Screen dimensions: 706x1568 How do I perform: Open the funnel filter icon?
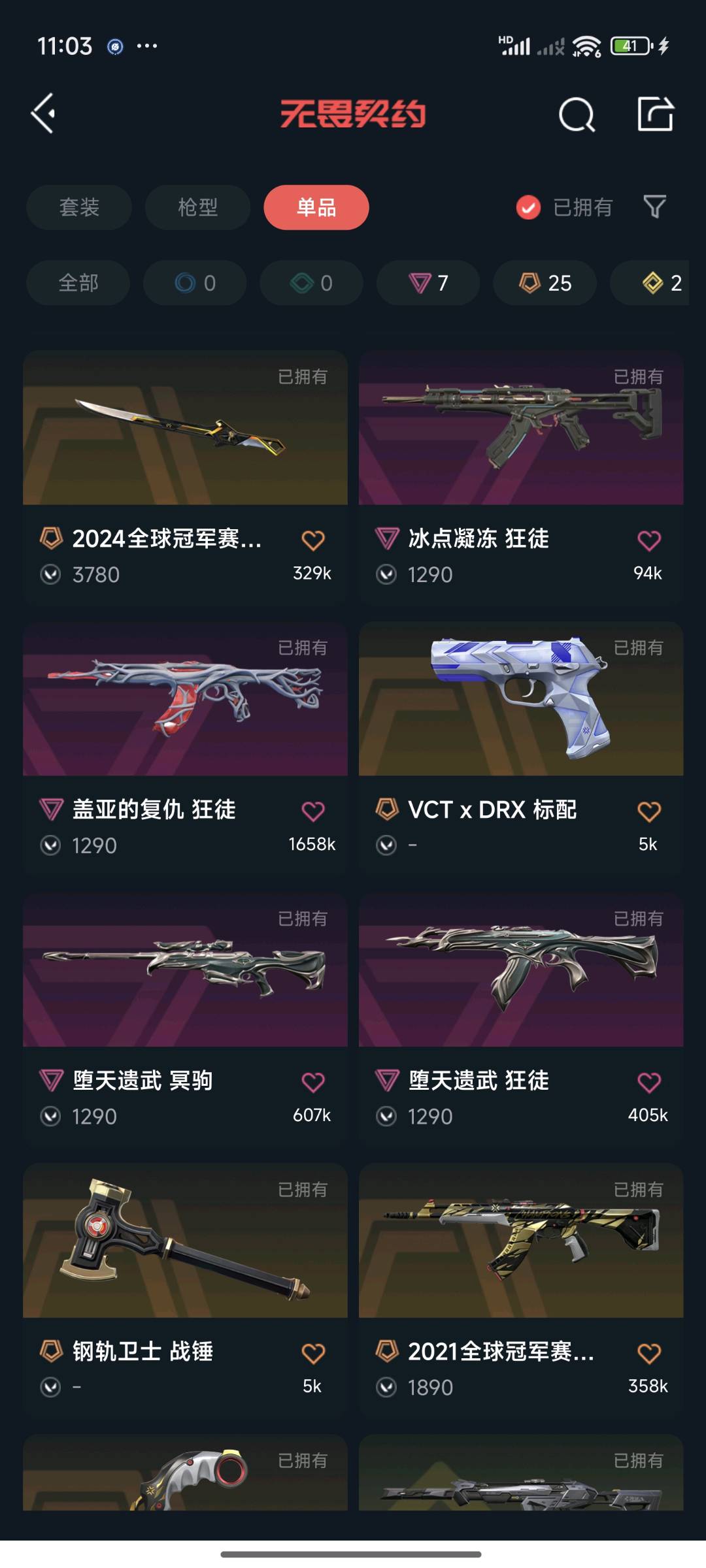point(654,207)
